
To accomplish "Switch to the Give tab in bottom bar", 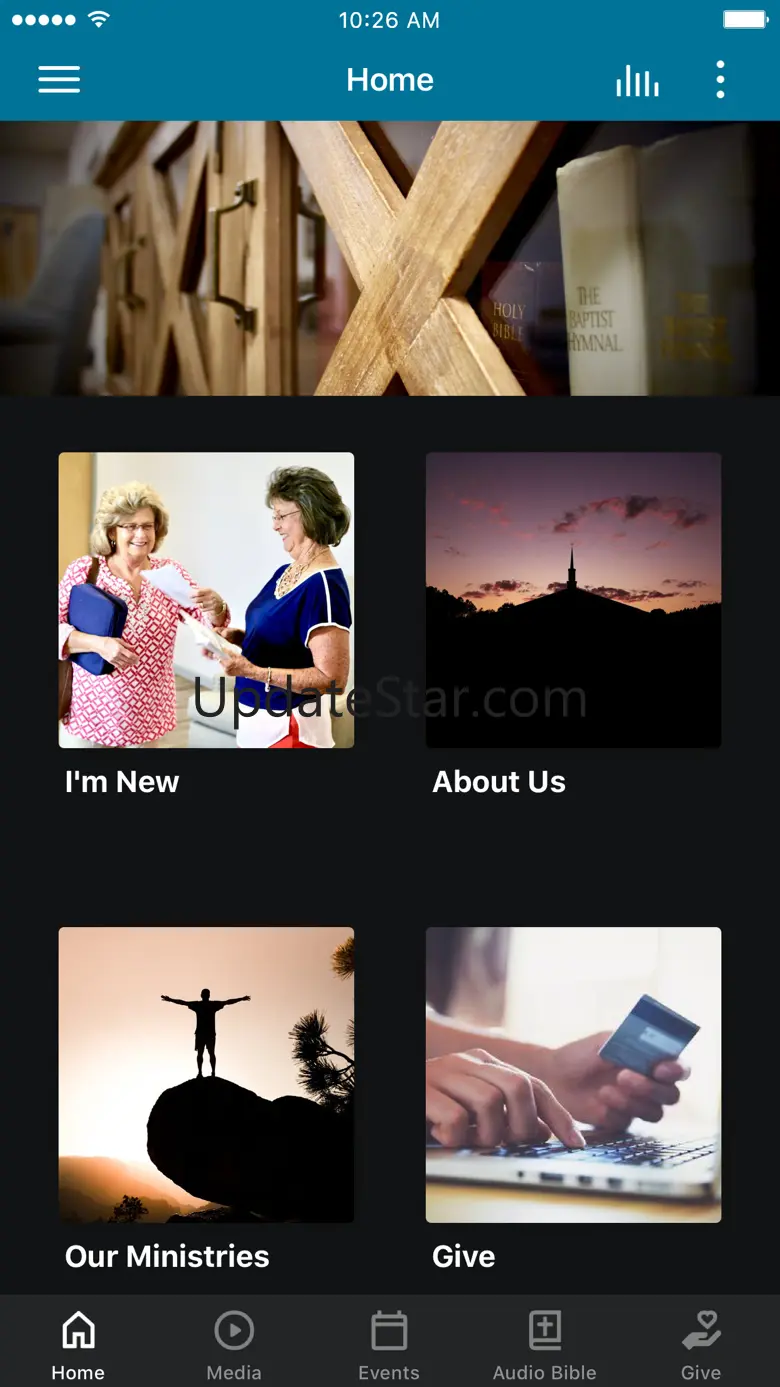I will click(701, 1344).
